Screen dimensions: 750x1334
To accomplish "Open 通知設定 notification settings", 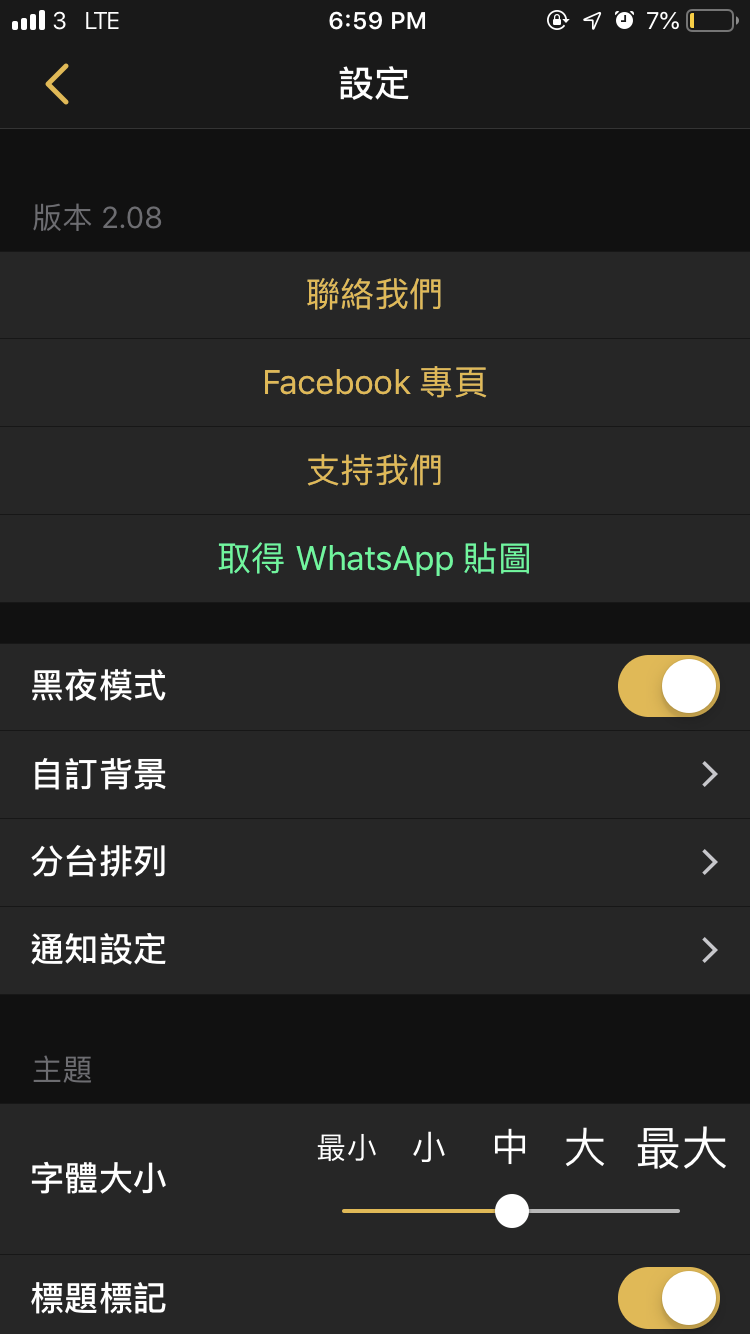I will (x=375, y=951).
